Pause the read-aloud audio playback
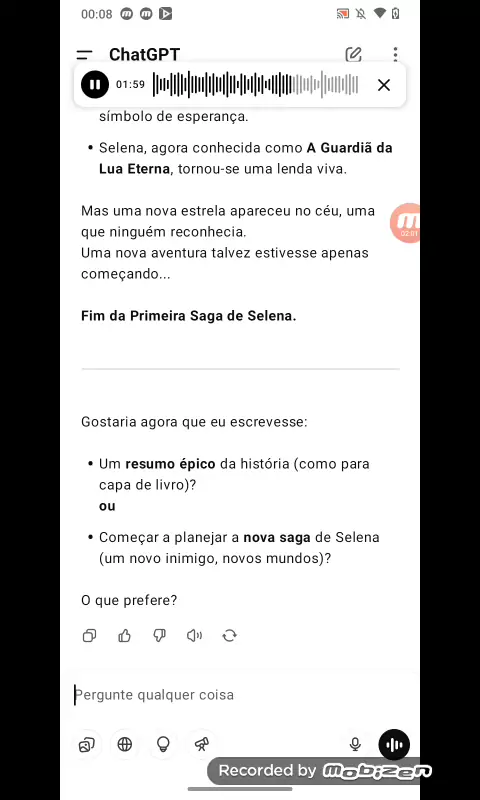Viewport: 480px width, 800px height. pos(95,85)
